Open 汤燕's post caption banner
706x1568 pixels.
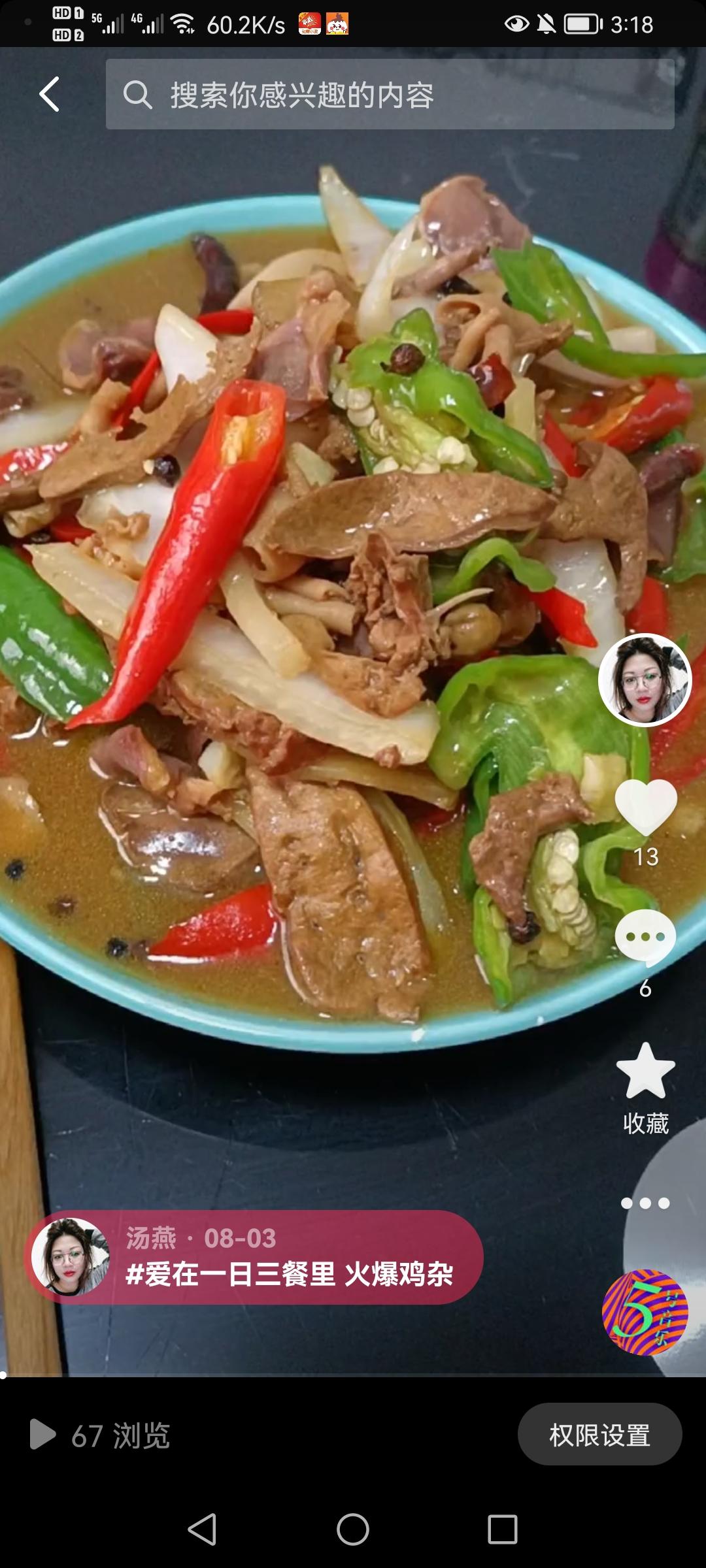288,1257
